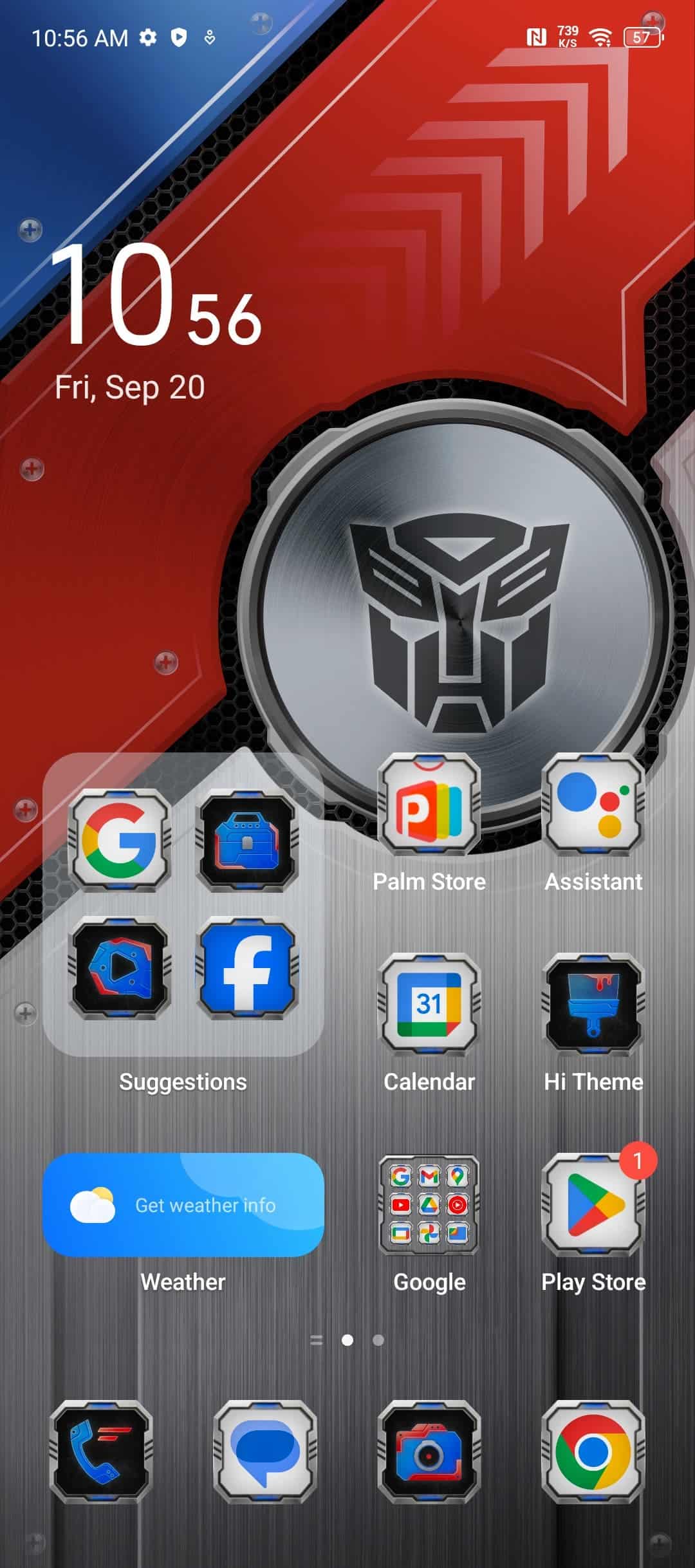This screenshot has width=695, height=1568.
Task: Go to the second home page dot
Action: 378,1340
